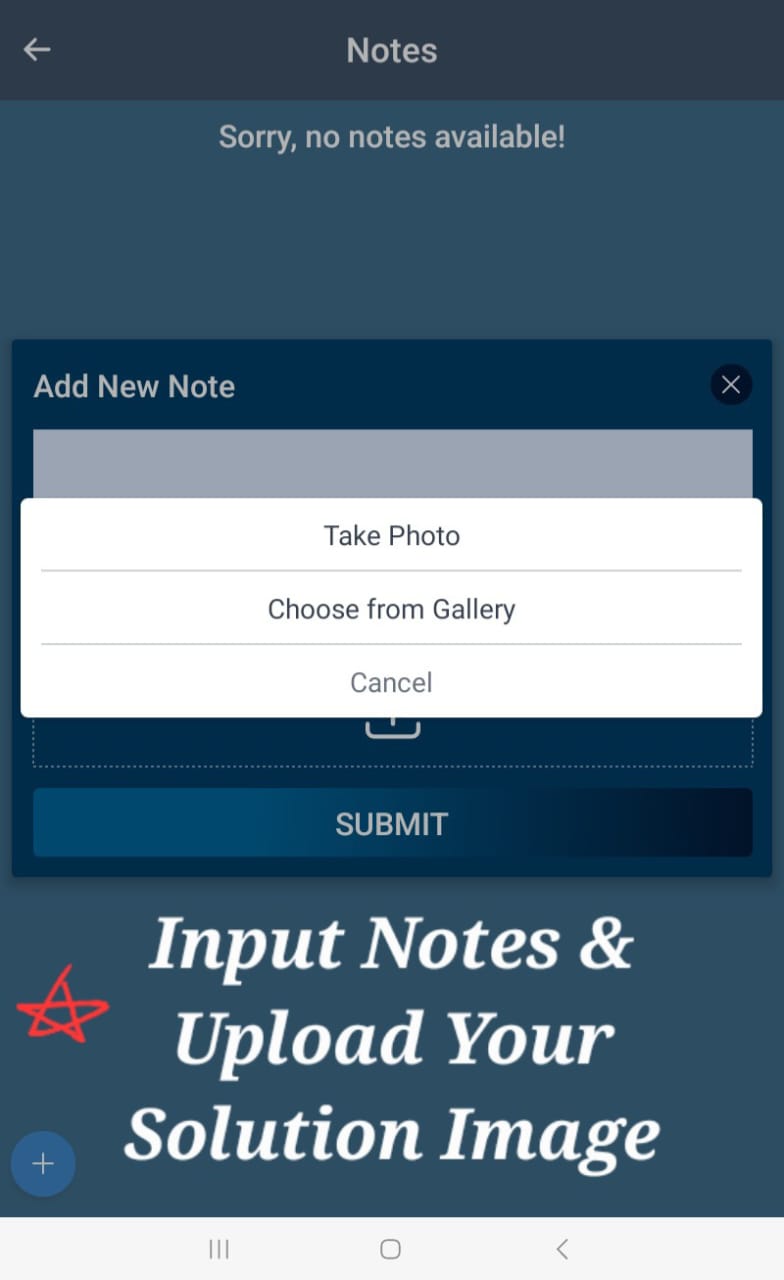The image size is (784, 1280).
Task: Cancel the photo source dialog
Action: coord(391,683)
